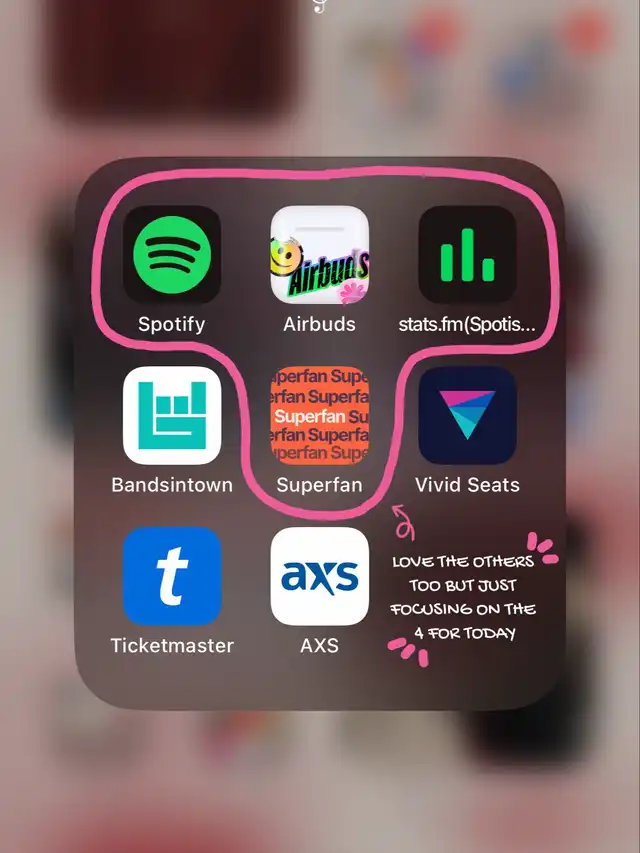This screenshot has width=640, height=853.
Task: Launch the AXS app
Action: (320, 576)
